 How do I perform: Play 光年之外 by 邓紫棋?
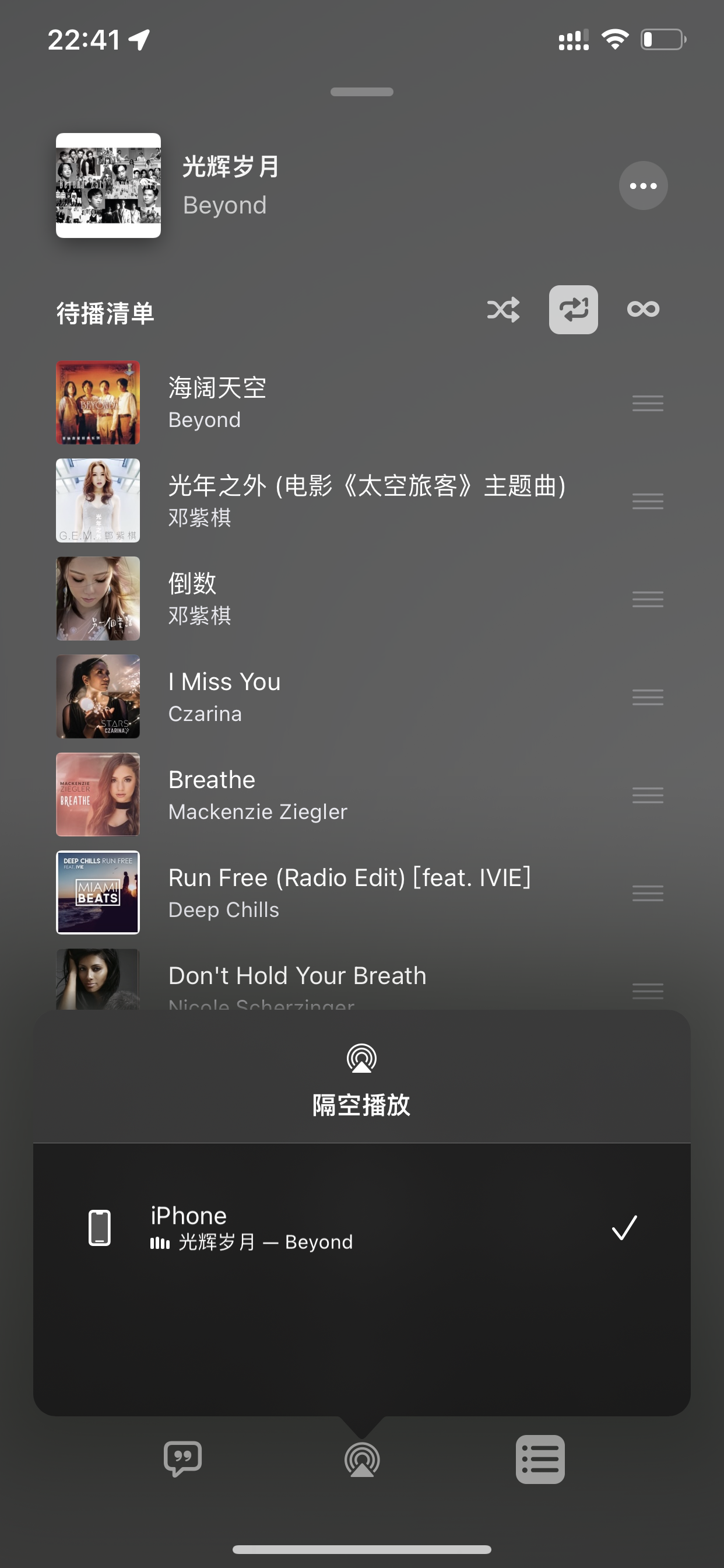click(304, 501)
